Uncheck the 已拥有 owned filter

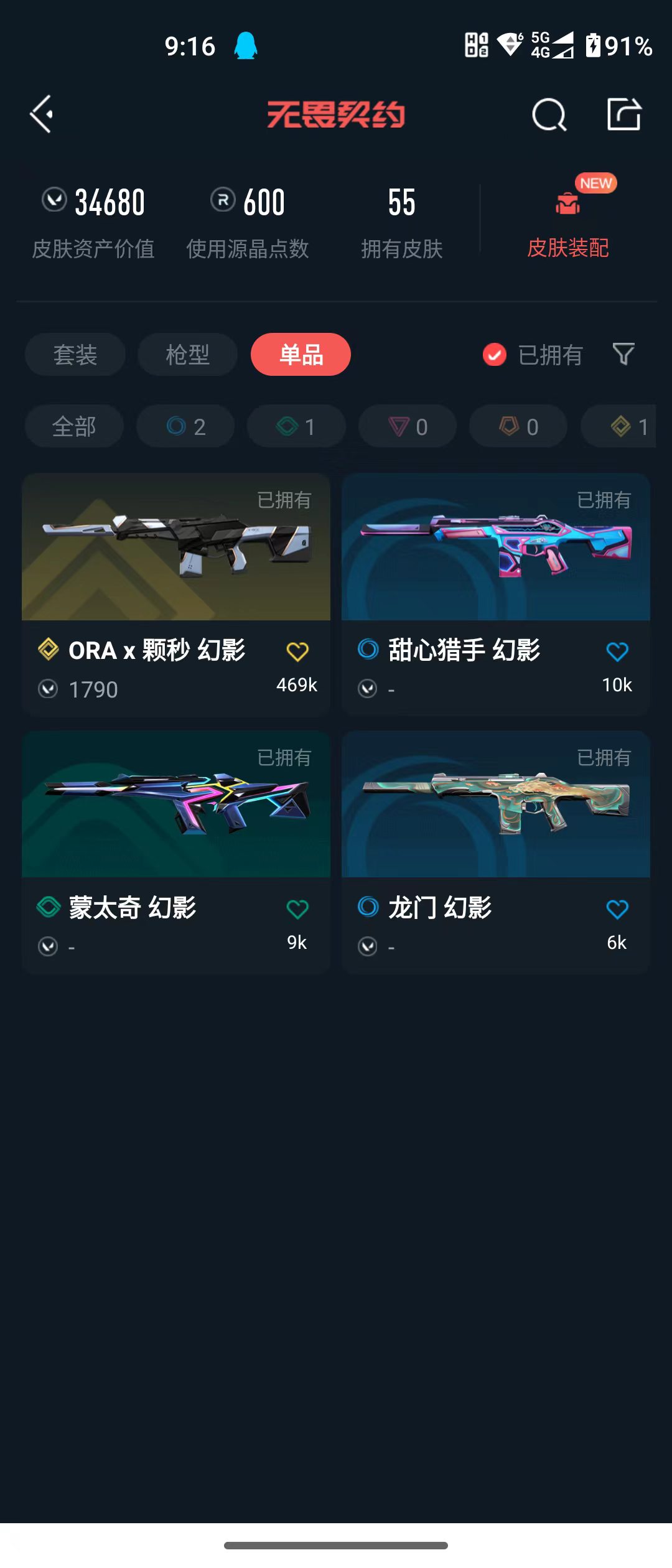tap(533, 355)
